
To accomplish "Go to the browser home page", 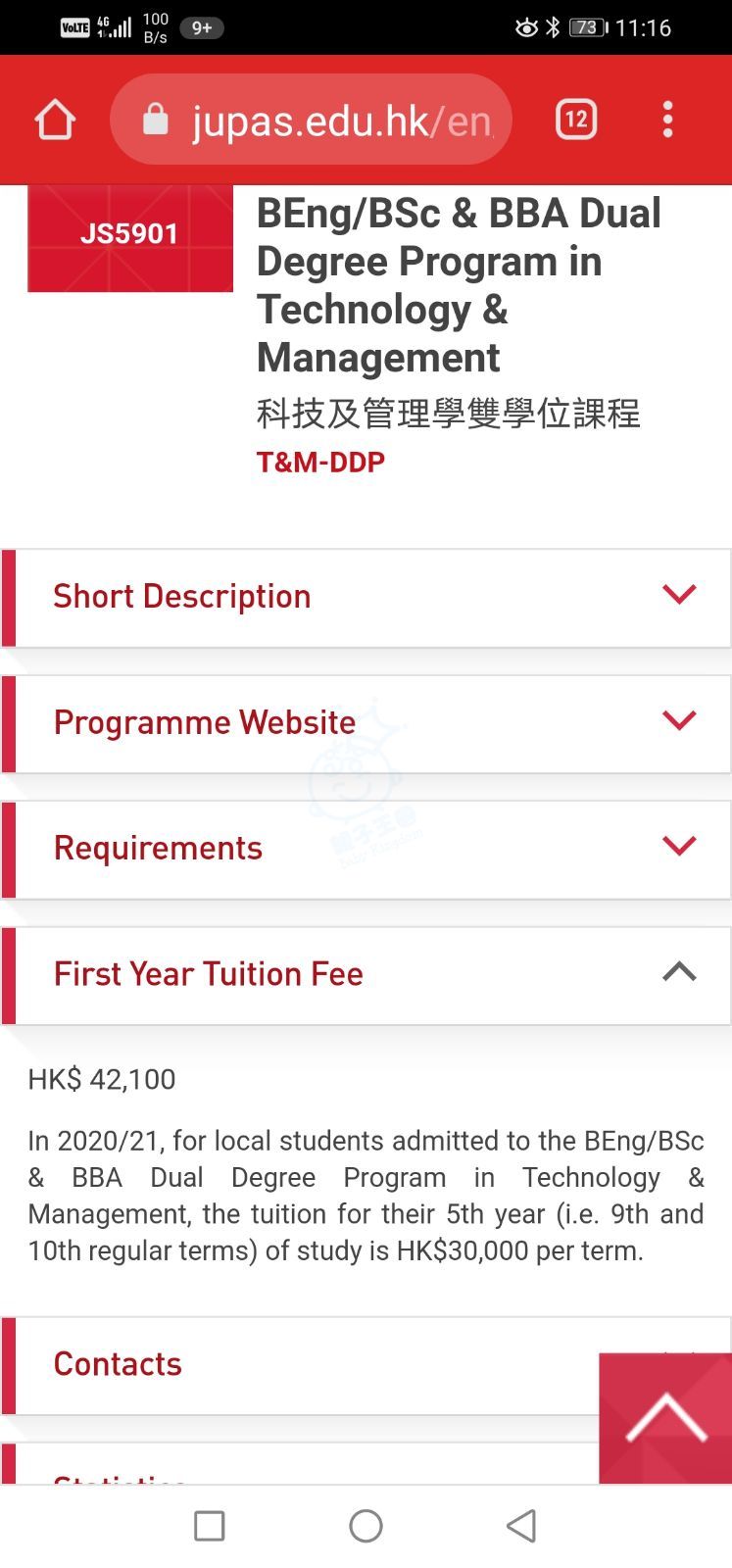I will pos(55,121).
